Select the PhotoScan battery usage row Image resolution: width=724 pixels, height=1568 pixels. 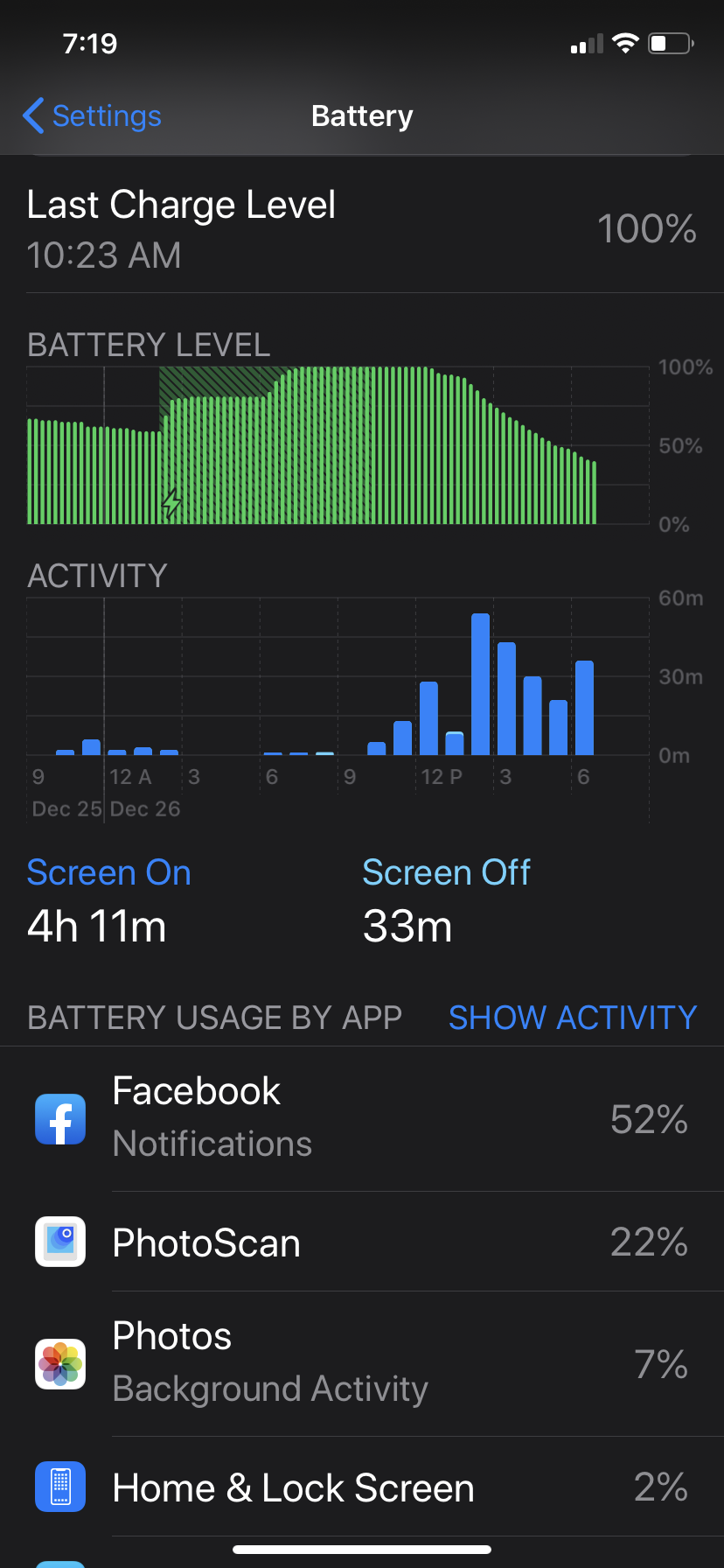tap(362, 1242)
